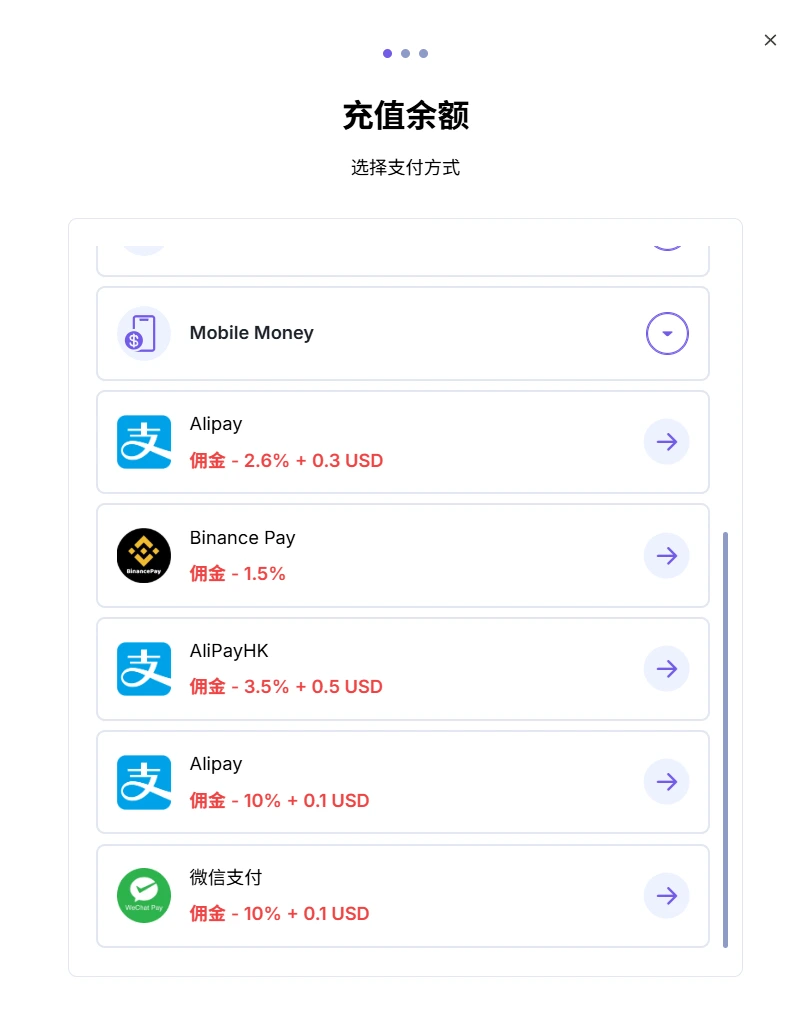Screen dimensions: 809x1025
Task: Click the 充值余额 title text
Action: 404,116
